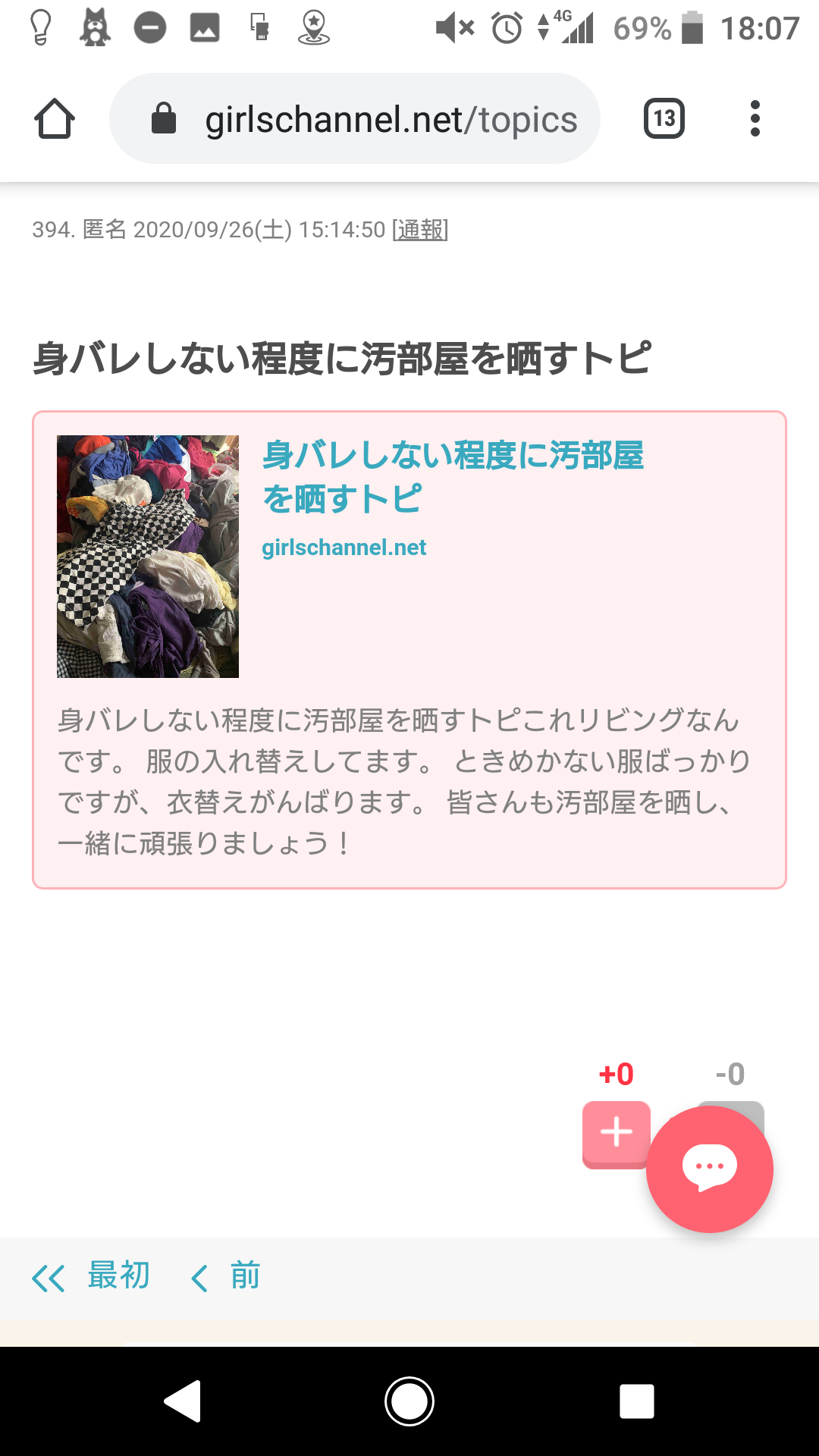Focus the girlschannel.net address bar
Image resolution: width=819 pixels, height=1456 pixels.
pyautogui.click(x=355, y=118)
